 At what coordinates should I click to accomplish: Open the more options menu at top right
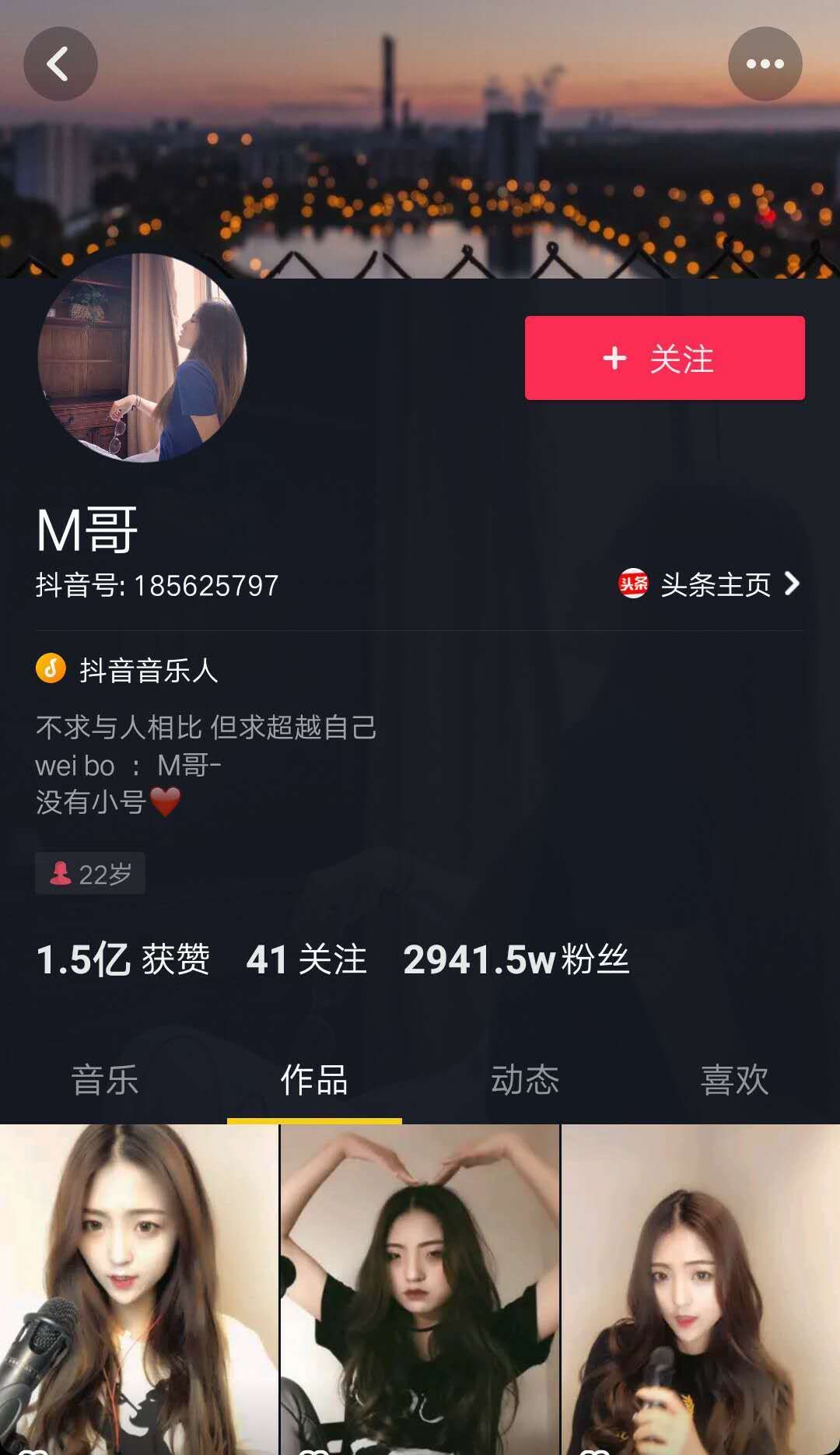[x=766, y=65]
